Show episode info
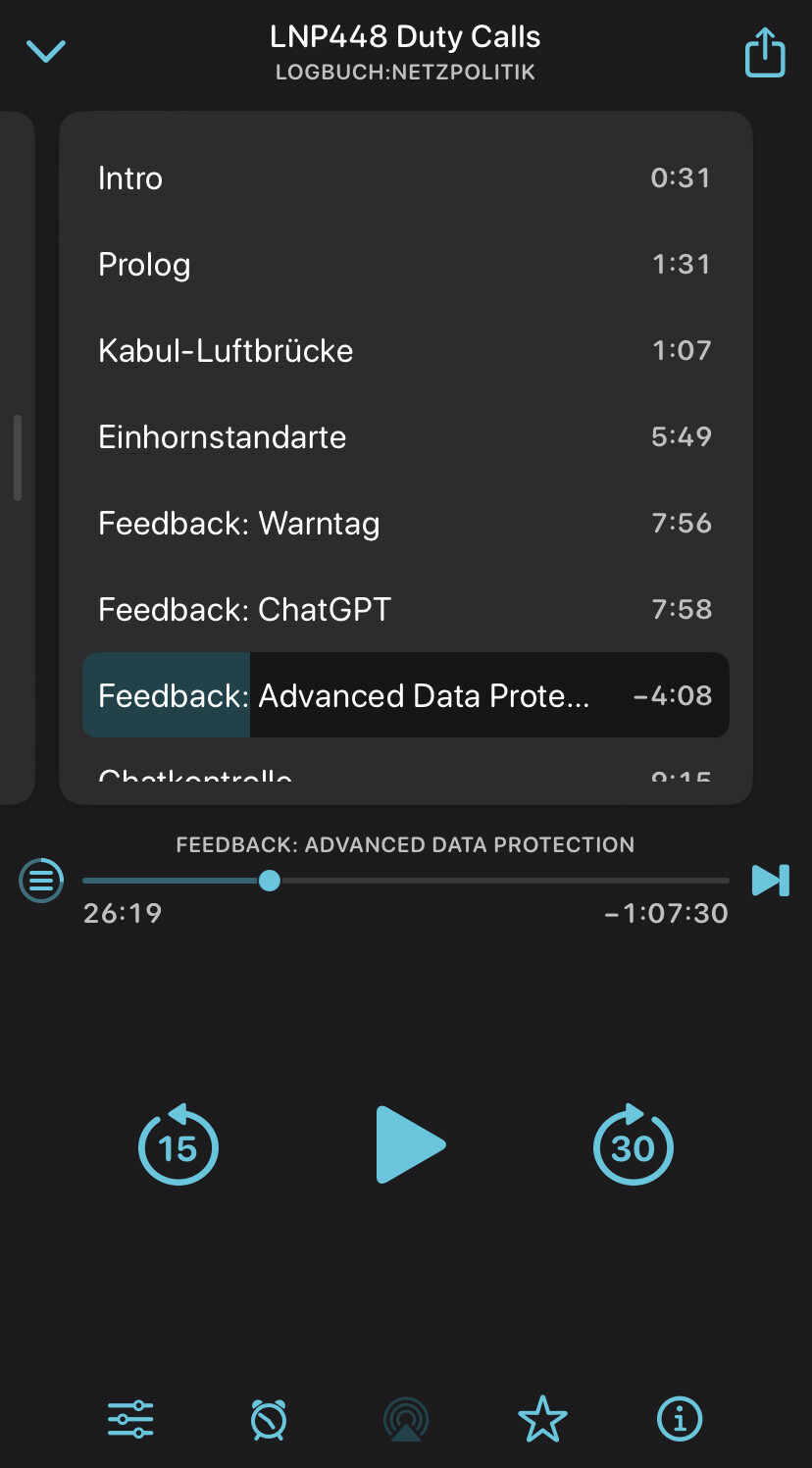The image size is (812, 1468). tap(680, 1418)
